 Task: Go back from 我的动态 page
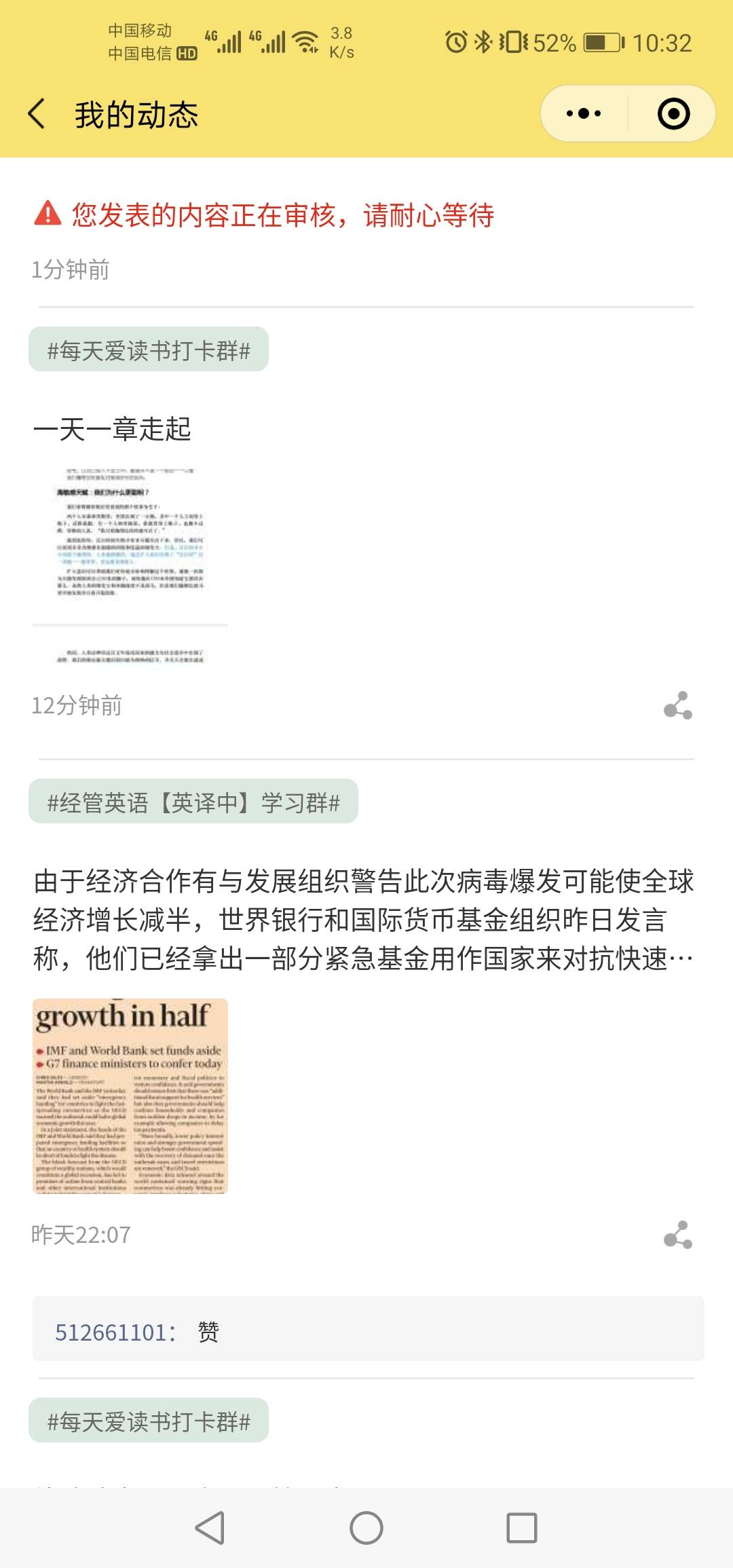click(37, 113)
